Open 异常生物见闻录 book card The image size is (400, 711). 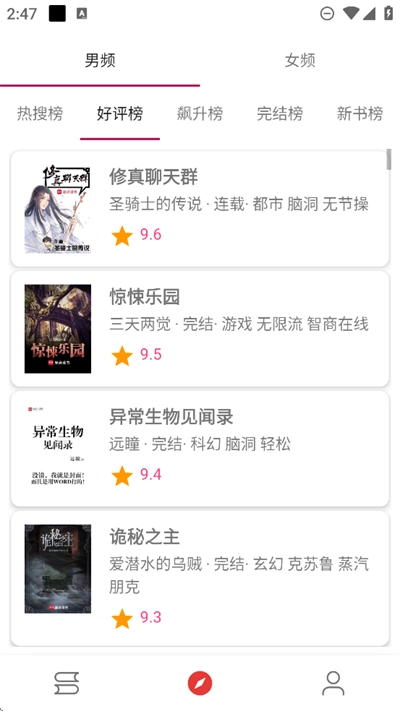[x=200, y=448]
